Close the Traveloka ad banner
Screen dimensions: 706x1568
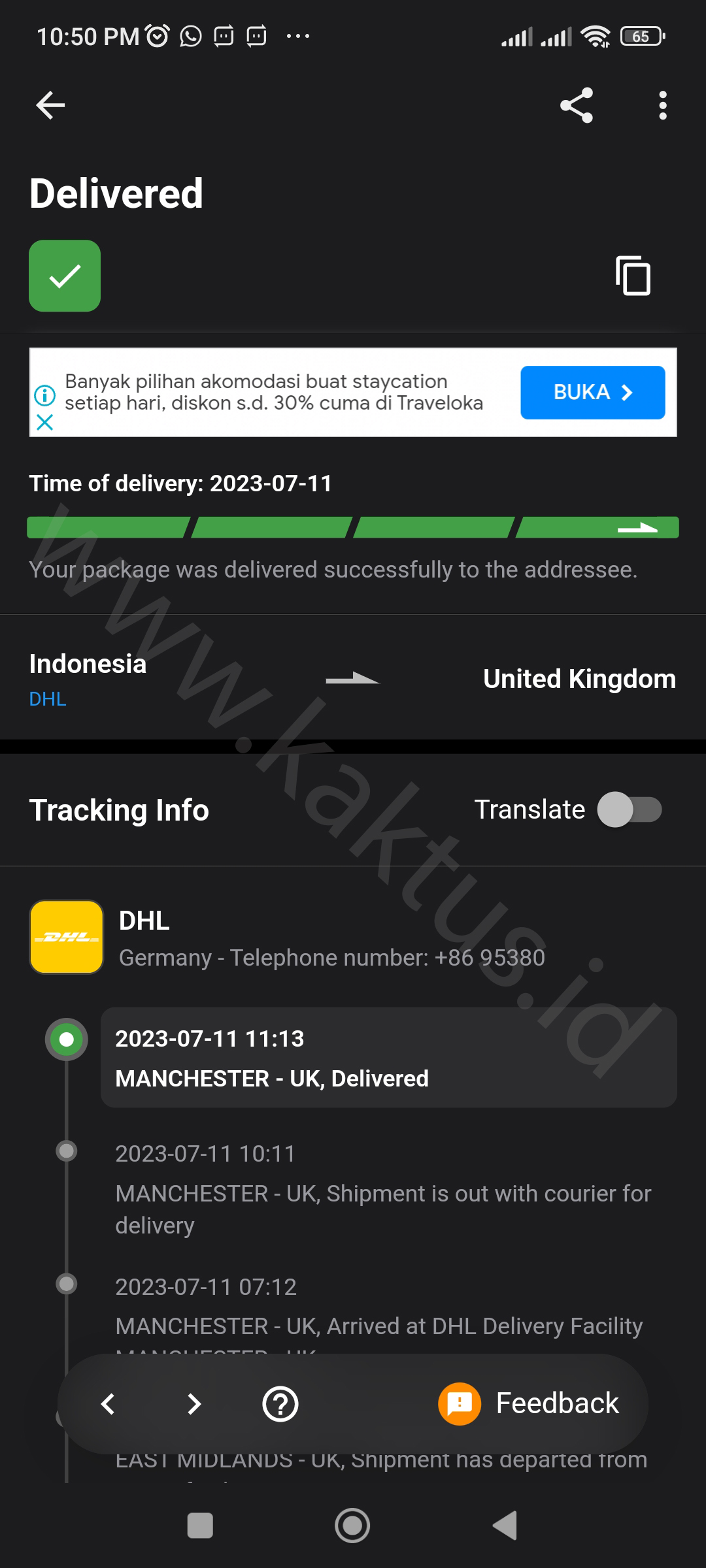(x=44, y=423)
